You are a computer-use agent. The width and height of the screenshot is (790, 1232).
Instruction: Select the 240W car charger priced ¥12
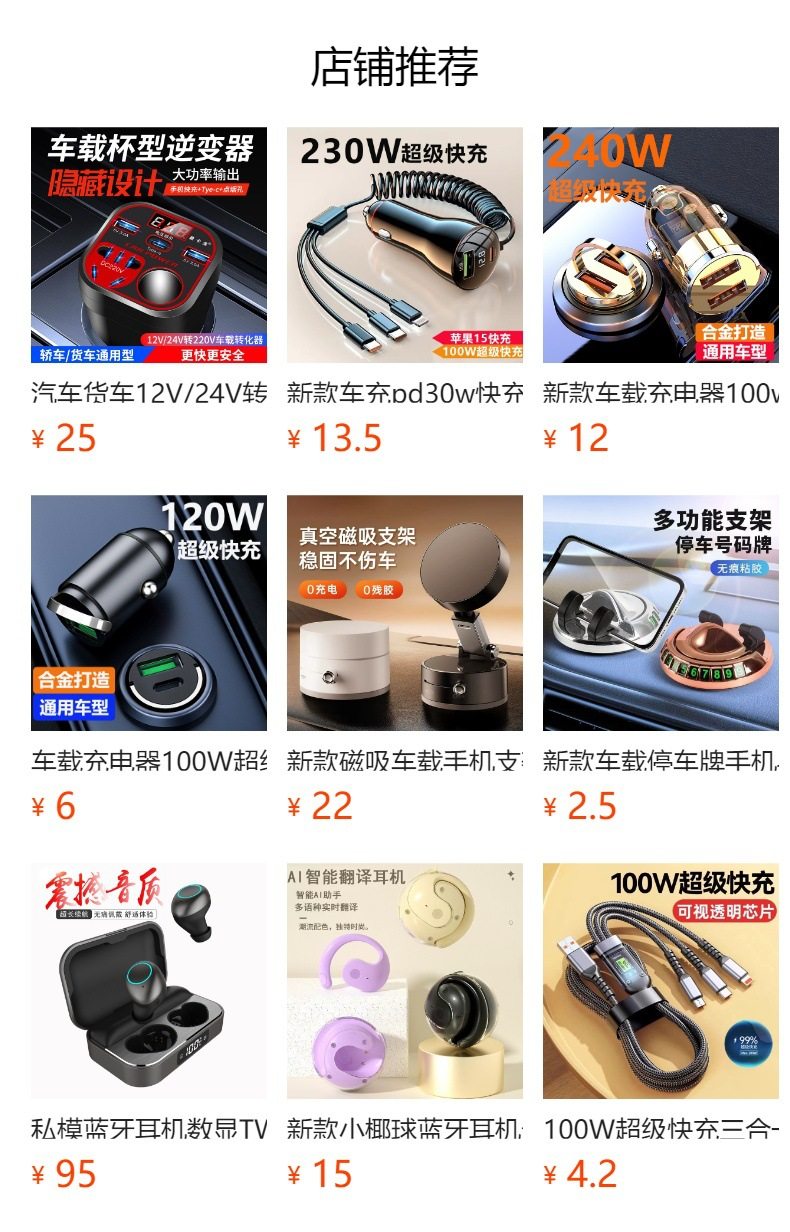(661, 245)
